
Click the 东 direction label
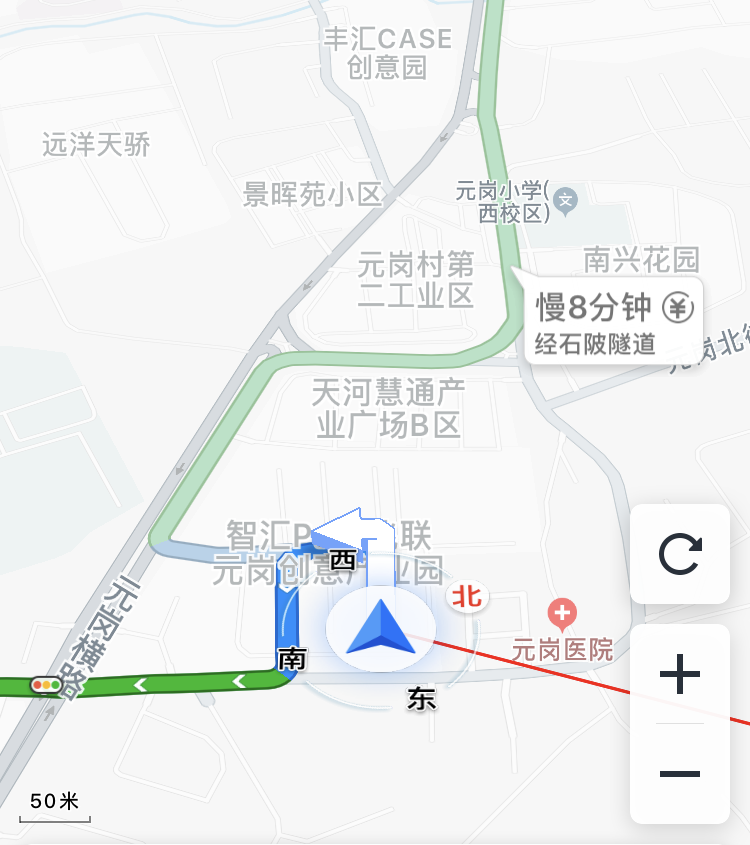click(x=419, y=701)
